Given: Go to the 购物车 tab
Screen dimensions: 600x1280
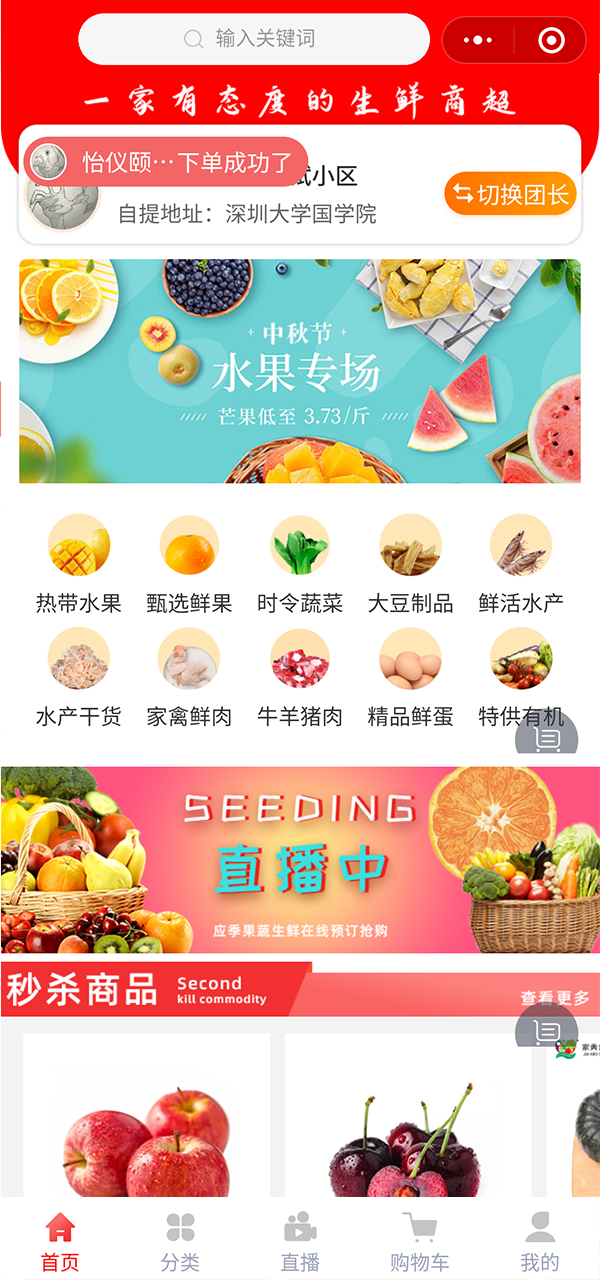Looking at the screenshot, I should pyautogui.click(x=420, y=1241).
